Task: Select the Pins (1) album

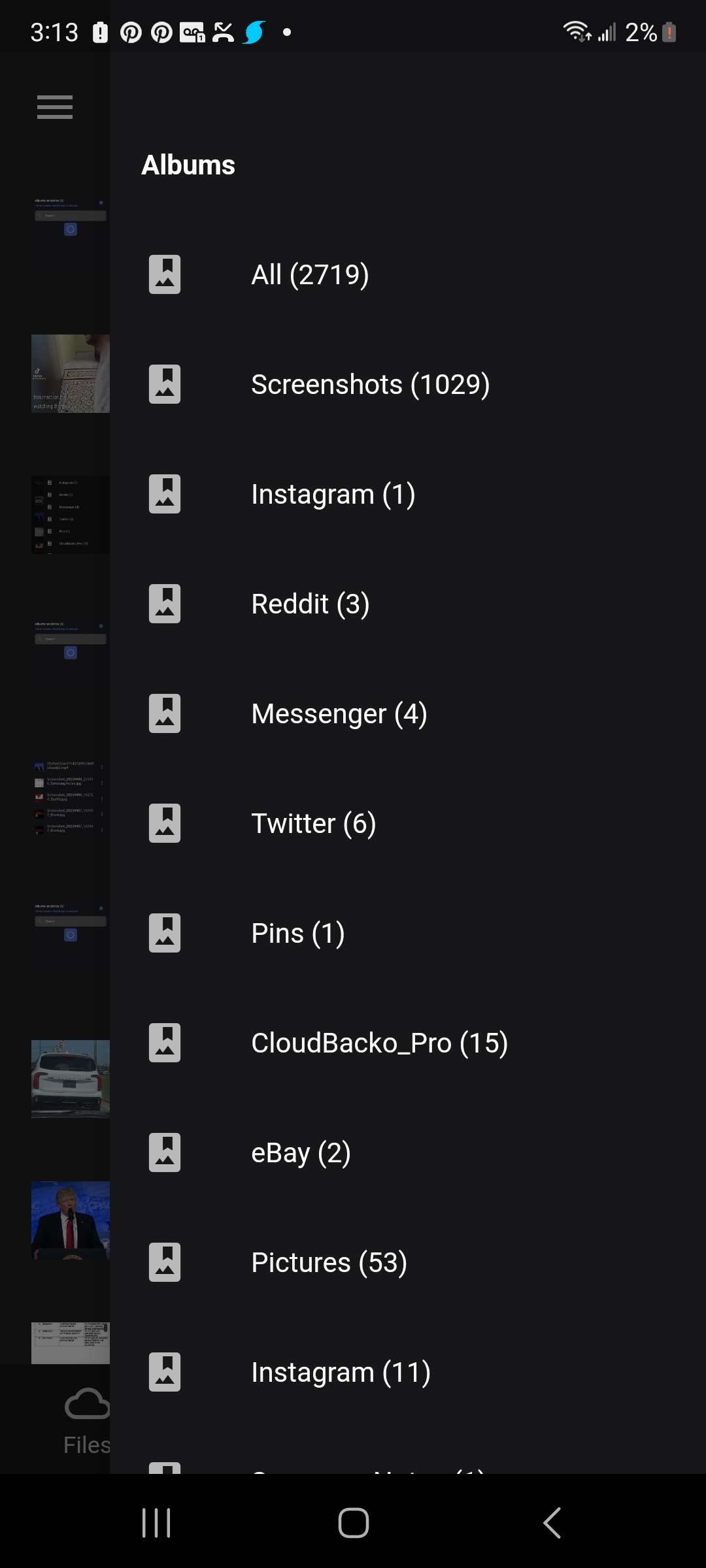Action: click(408, 933)
